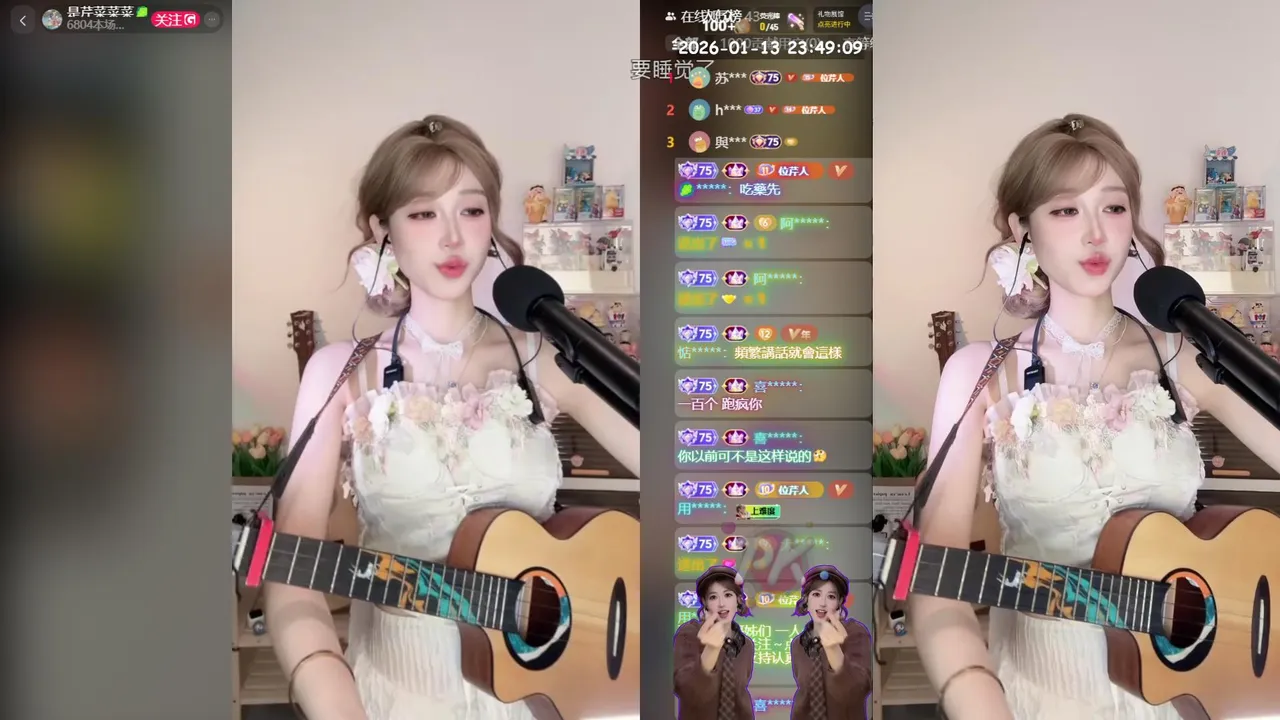Open the more options menu

(x=211, y=19)
